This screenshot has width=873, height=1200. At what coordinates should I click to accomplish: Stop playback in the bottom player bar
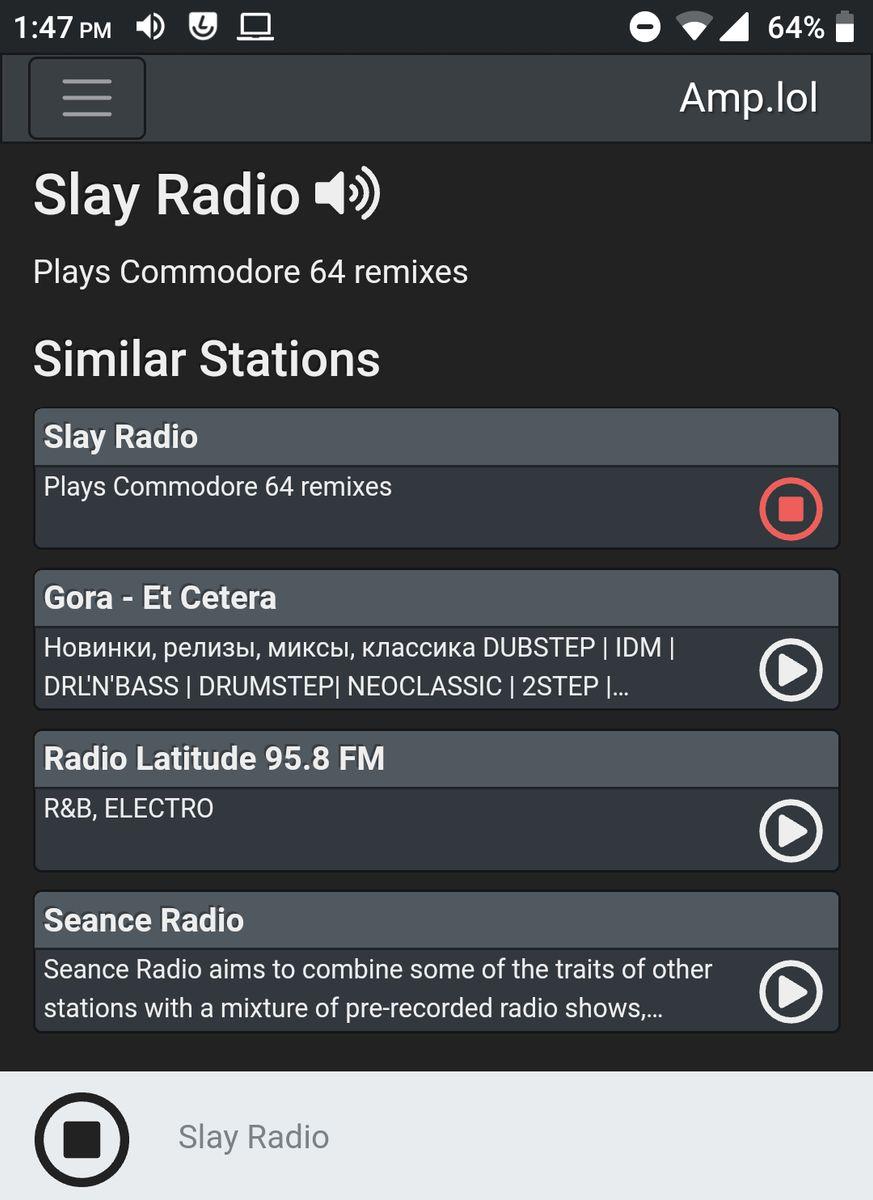pyautogui.click(x=82, y=1139)
